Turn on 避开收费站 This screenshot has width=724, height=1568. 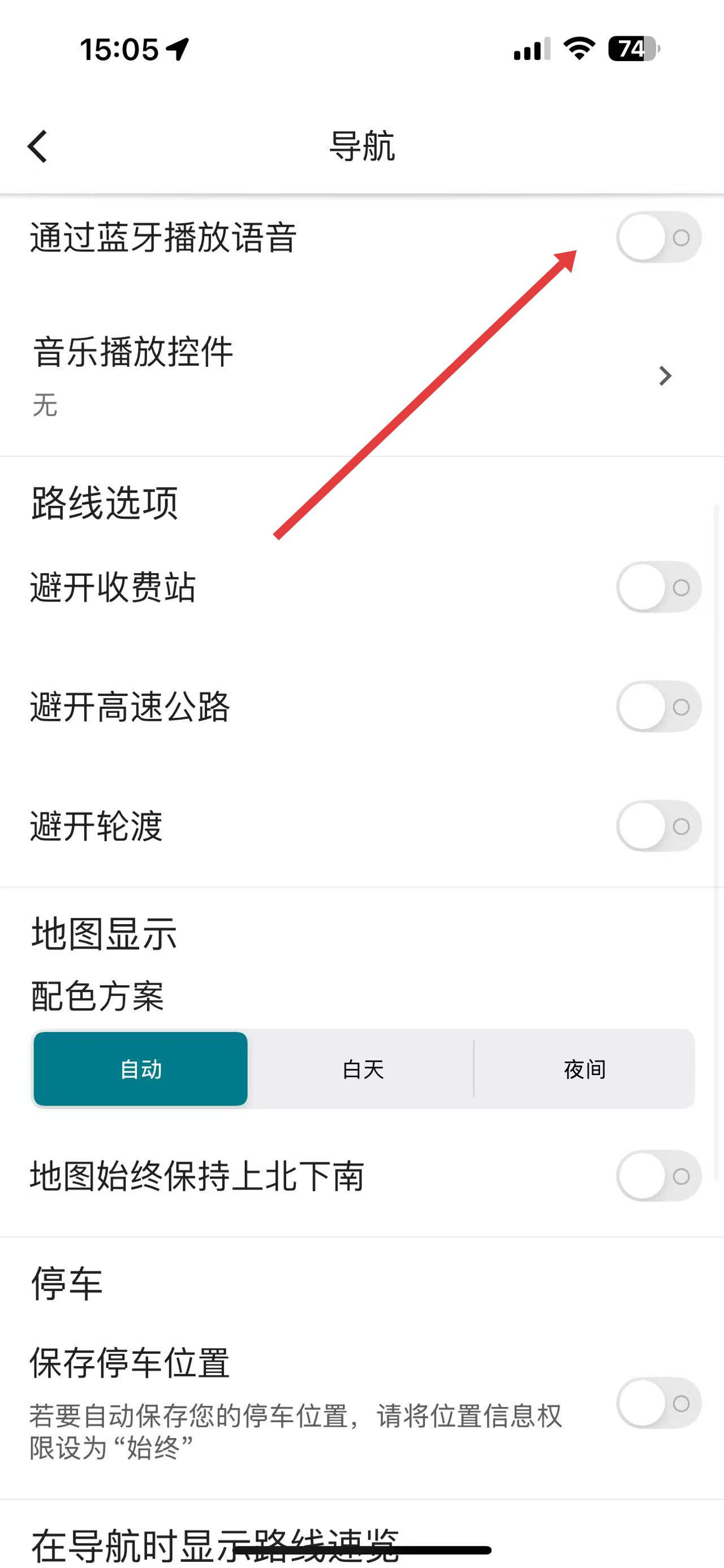pyautogui.click(x=658, y=587)
